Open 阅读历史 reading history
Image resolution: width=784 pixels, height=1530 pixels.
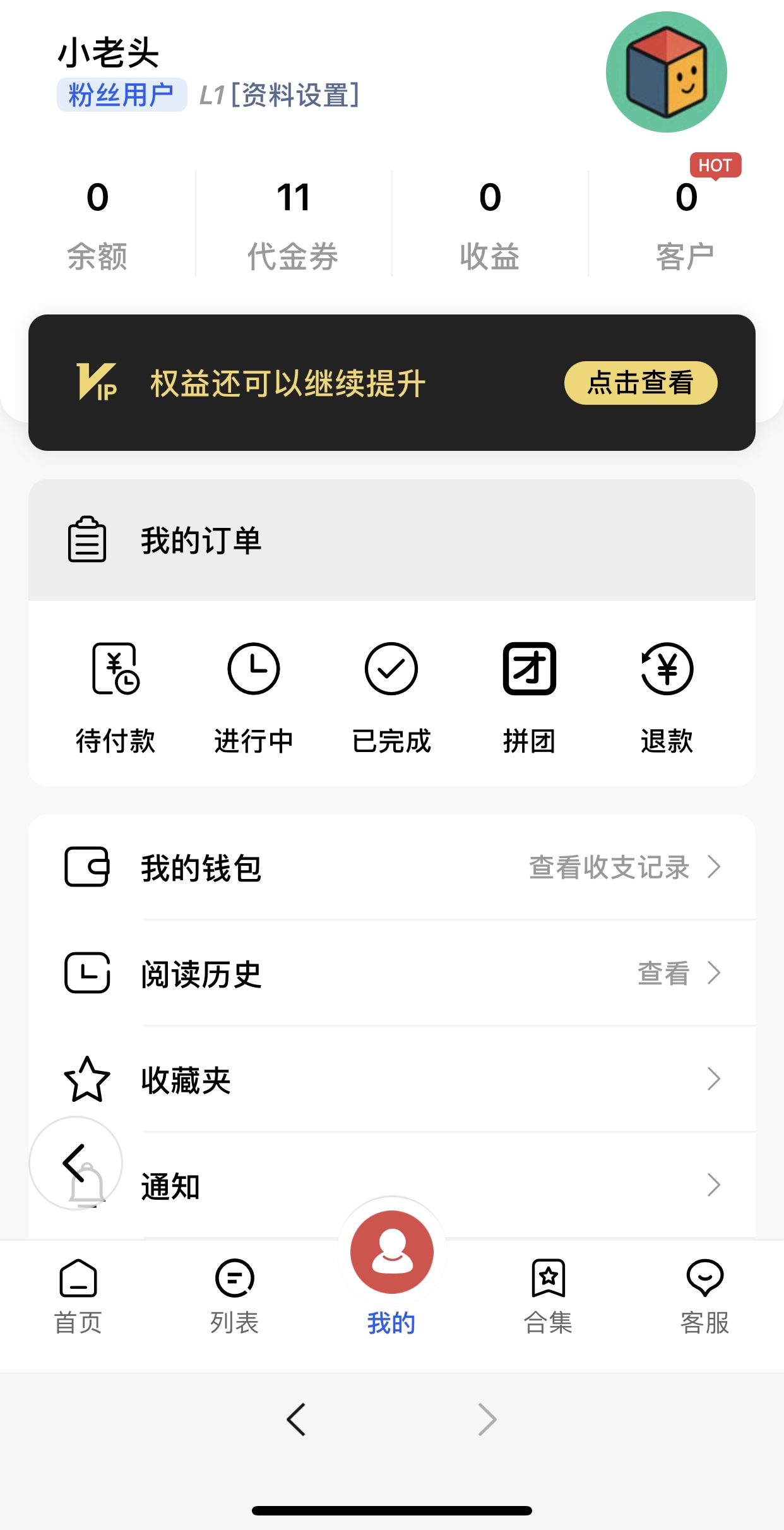[391, 974]
